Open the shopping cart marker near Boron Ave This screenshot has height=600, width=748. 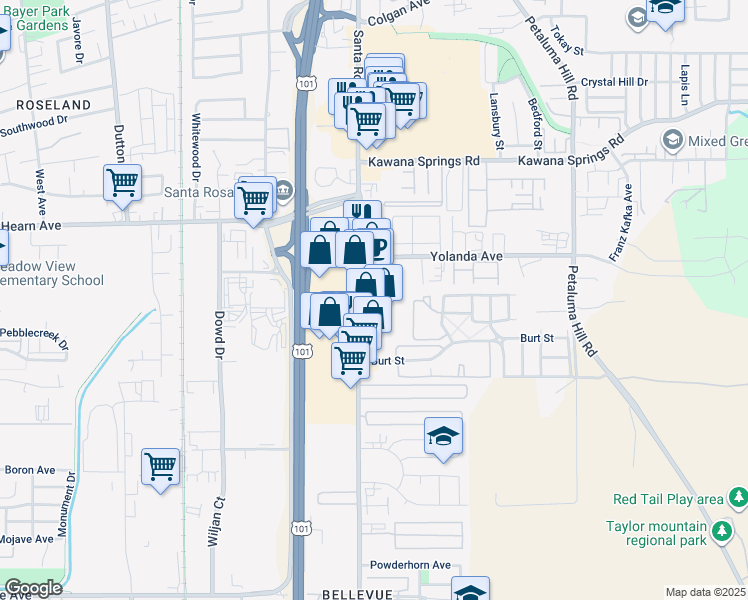[x=160, y=466]
